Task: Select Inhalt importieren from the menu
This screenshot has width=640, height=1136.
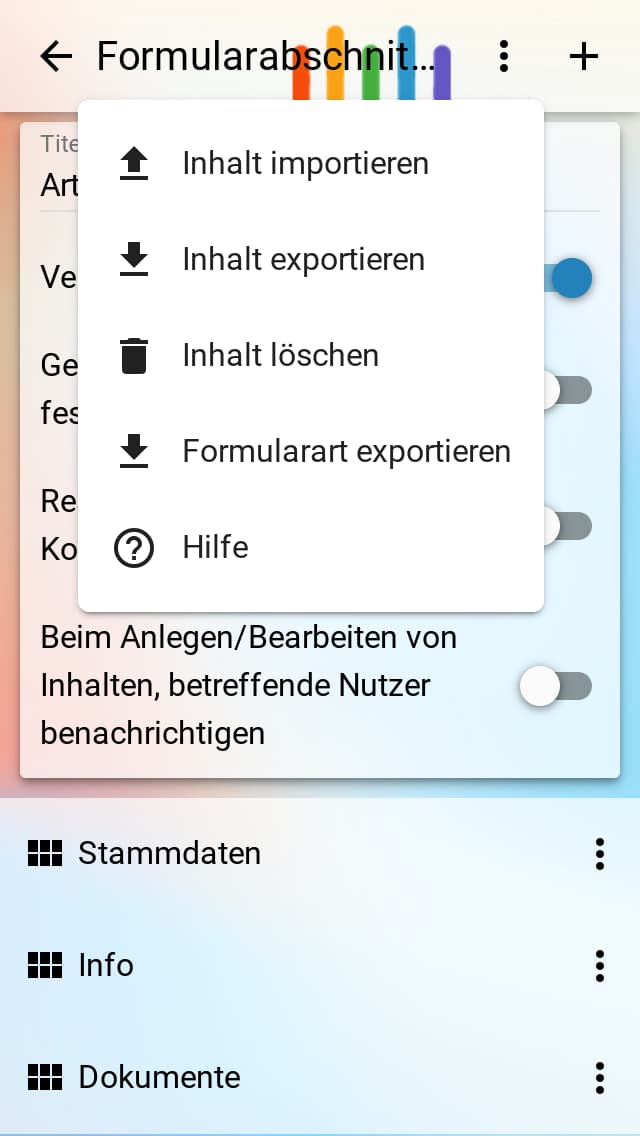Action: pyautogui.click(x=310, y=164)
